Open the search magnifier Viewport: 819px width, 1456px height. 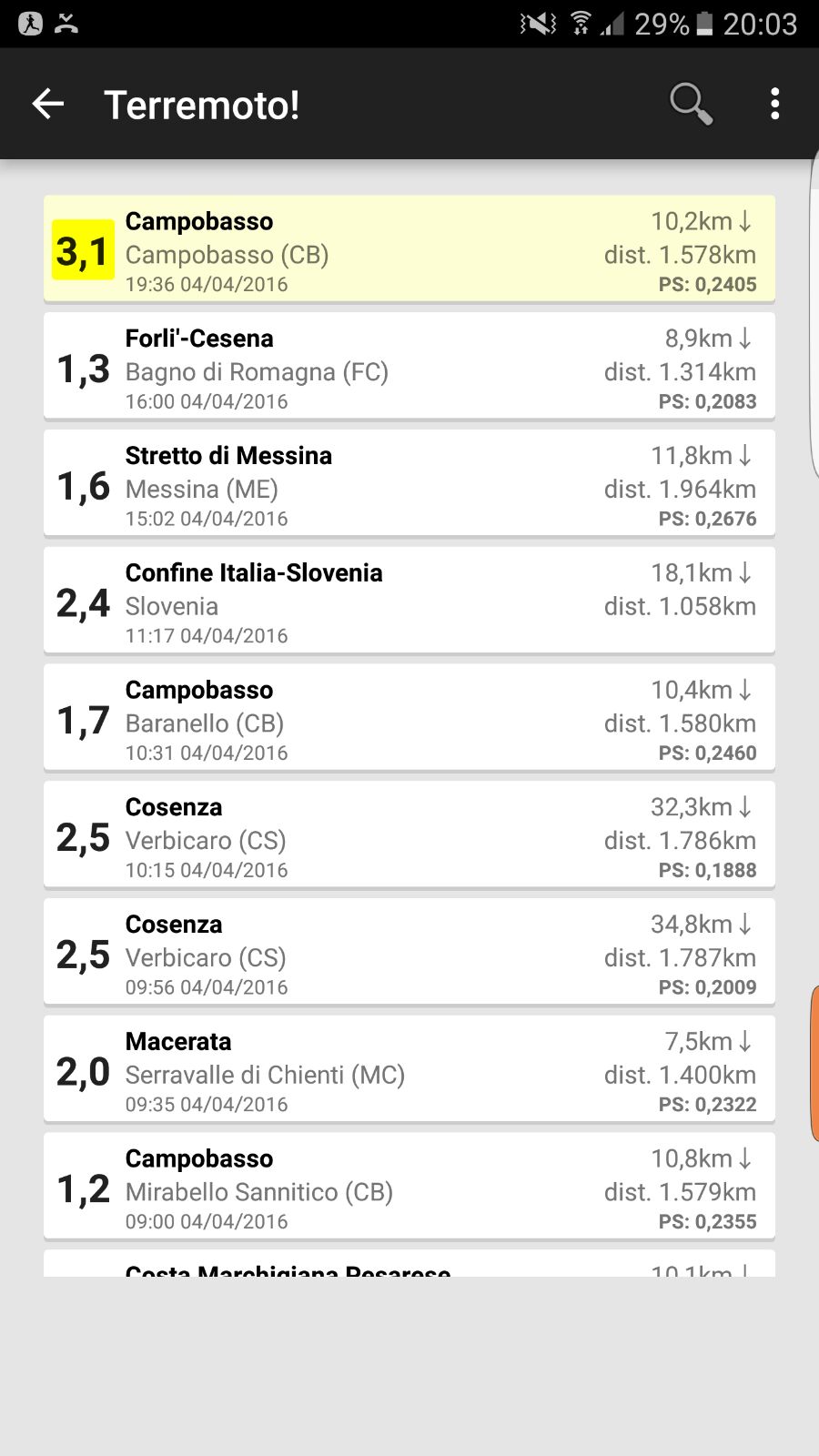coord(691,104)
